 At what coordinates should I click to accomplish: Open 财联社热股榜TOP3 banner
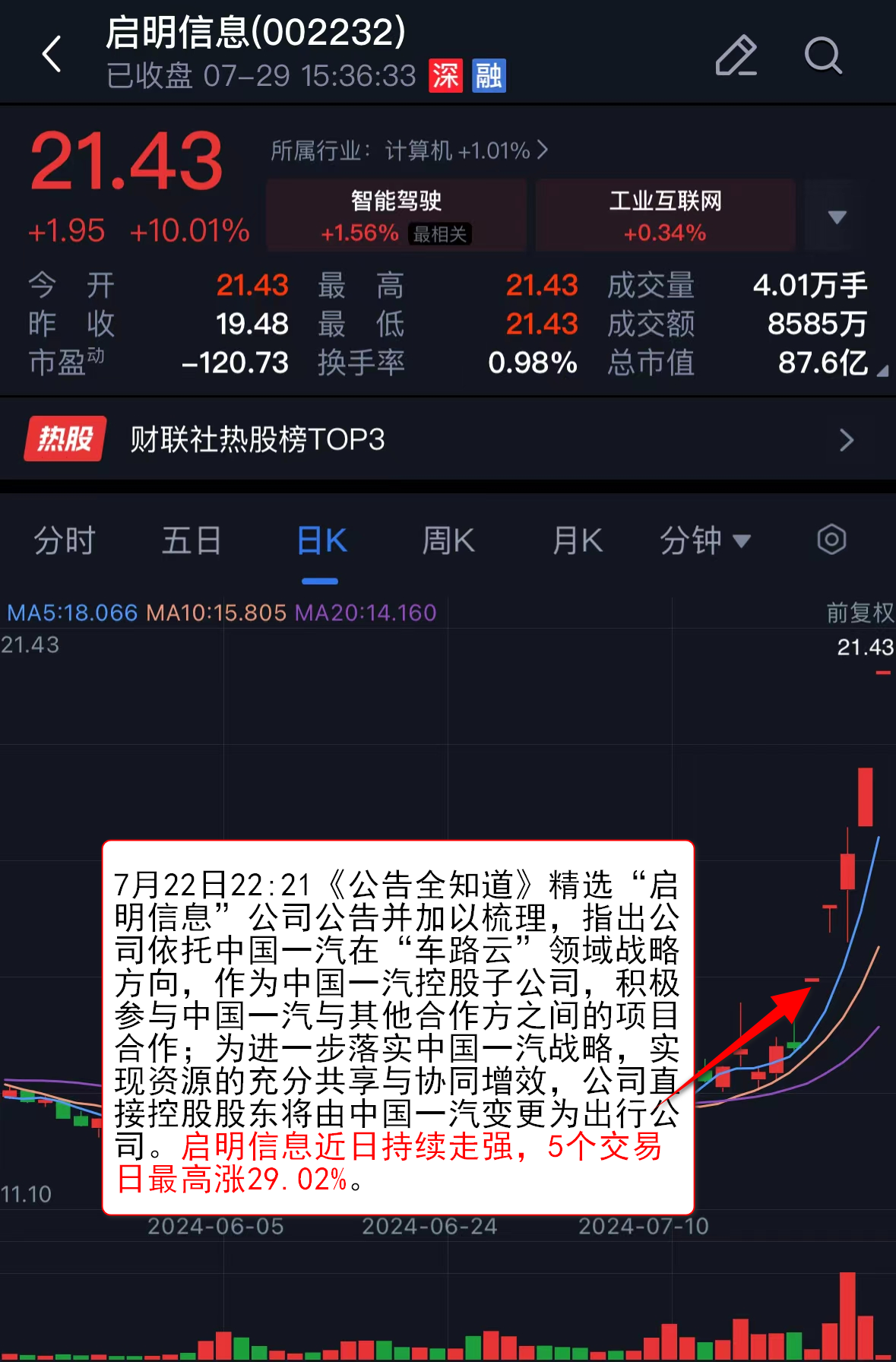pyautogui.click(x=448, y=439)
